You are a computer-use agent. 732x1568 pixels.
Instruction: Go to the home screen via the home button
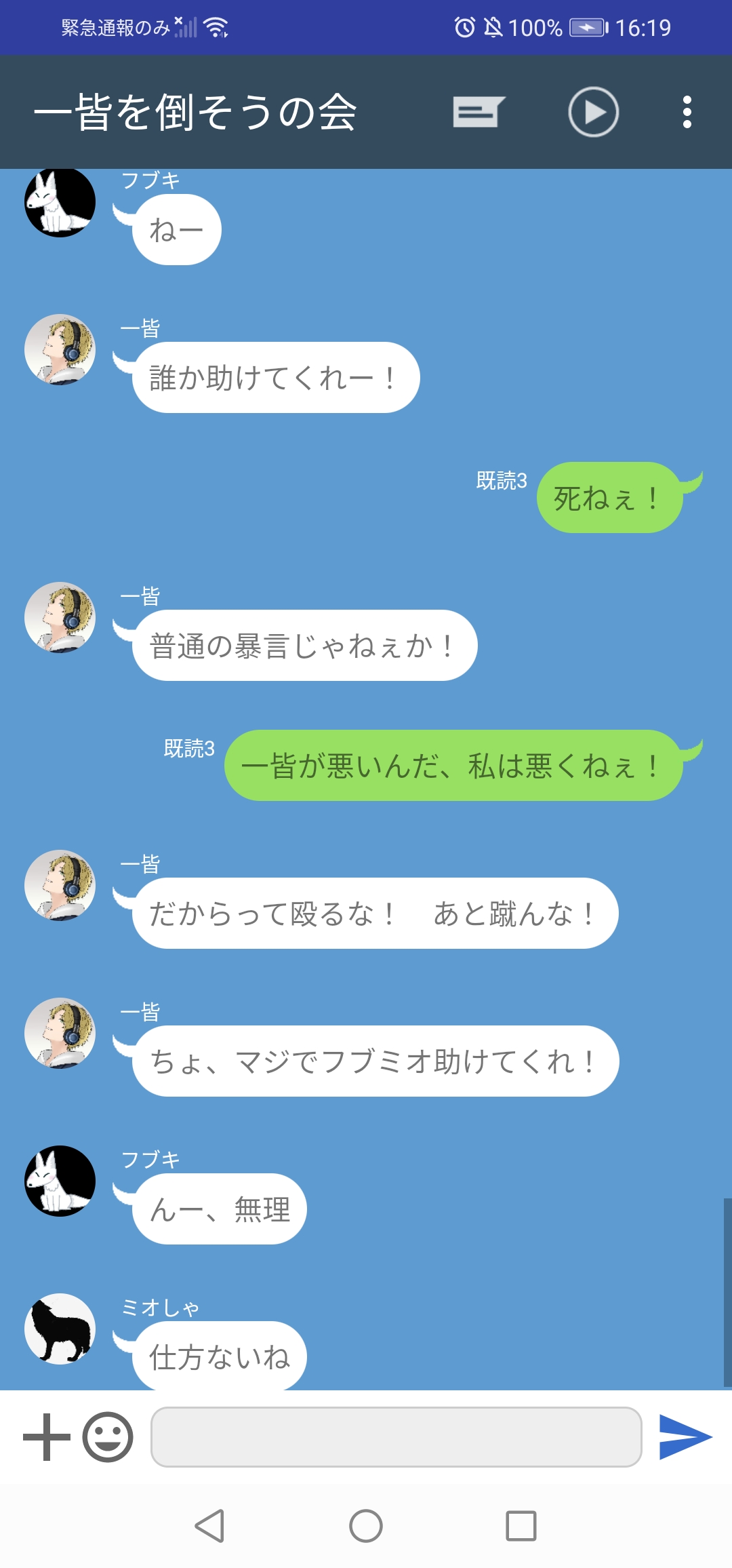click(x=366, y=1526)
